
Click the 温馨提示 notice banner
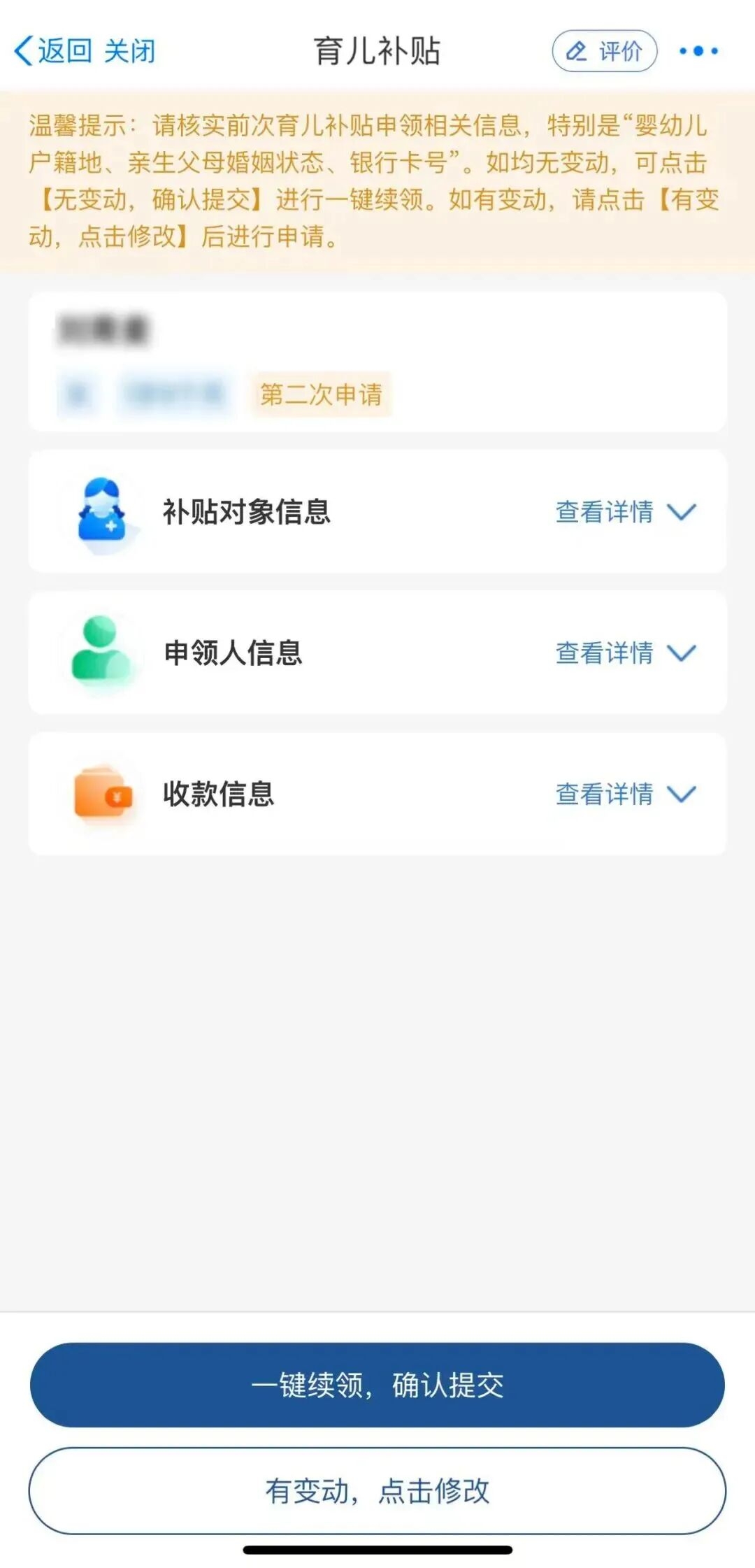pos(377,180)
